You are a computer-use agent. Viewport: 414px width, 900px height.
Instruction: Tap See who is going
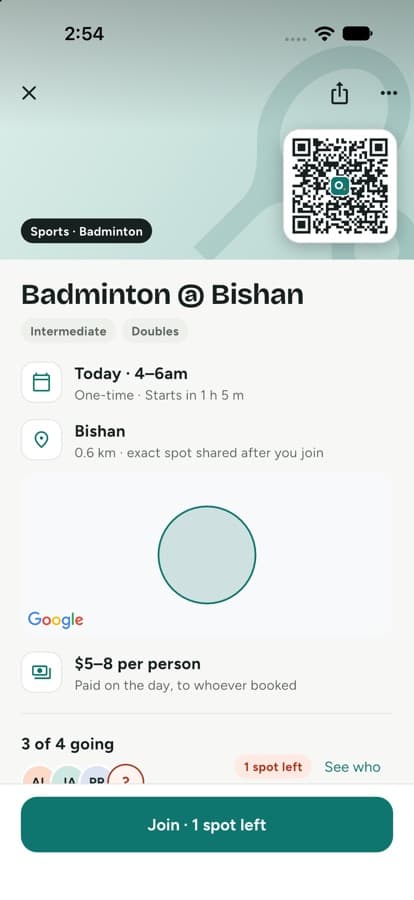(352, 767)
